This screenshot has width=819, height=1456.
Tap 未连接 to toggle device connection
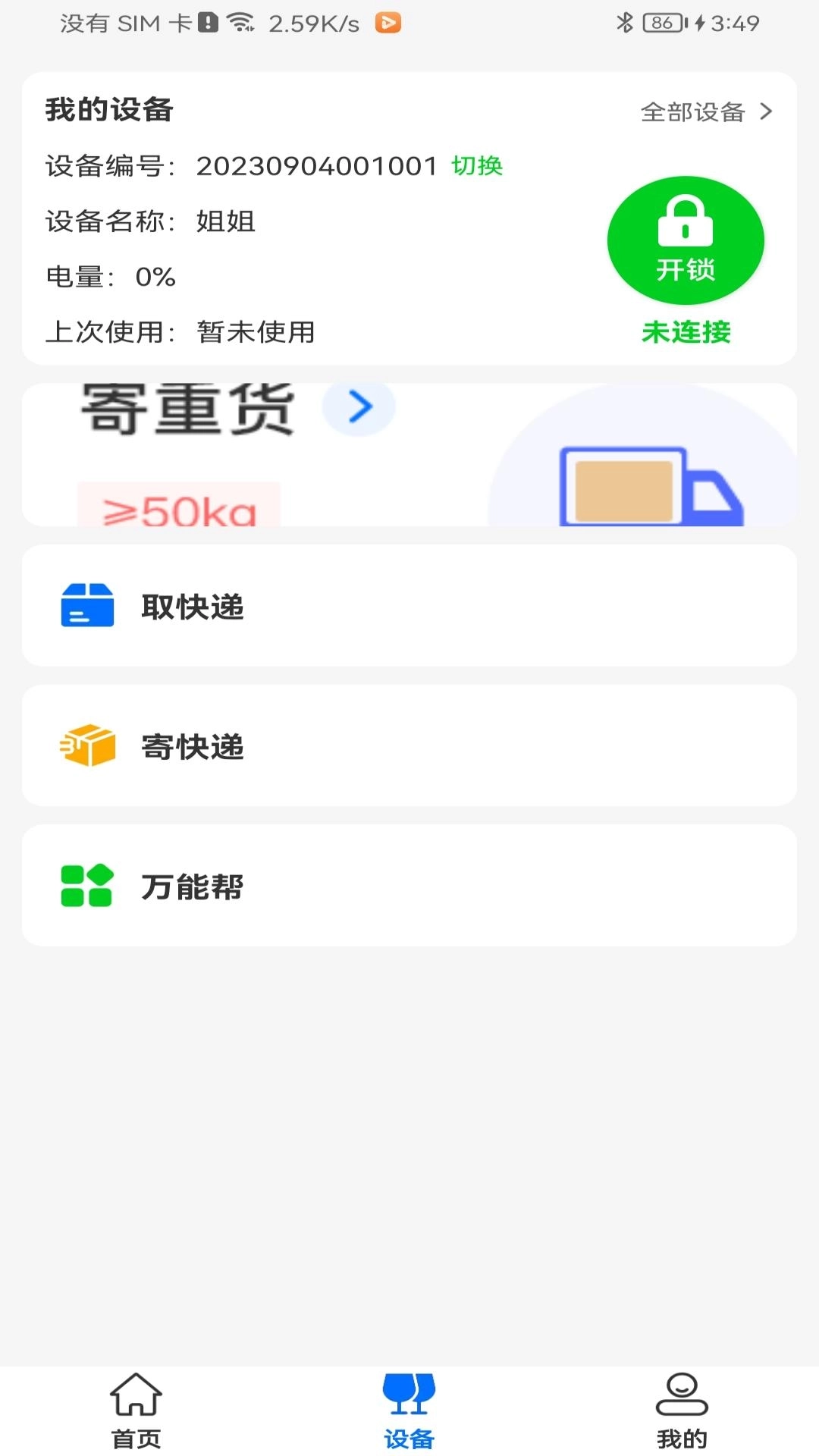click(x=686, y=331)
